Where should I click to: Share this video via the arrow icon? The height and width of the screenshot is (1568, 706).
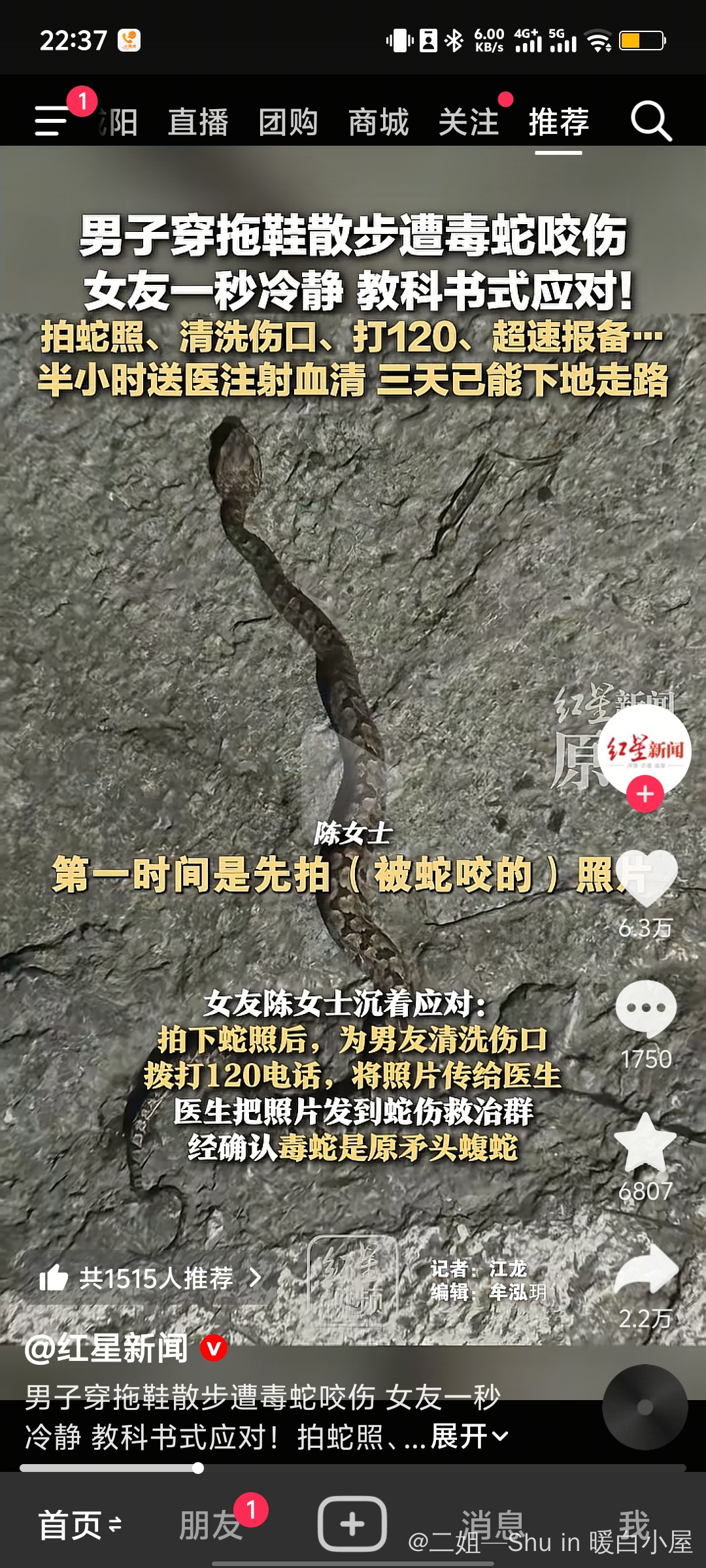coord(646,1271)
